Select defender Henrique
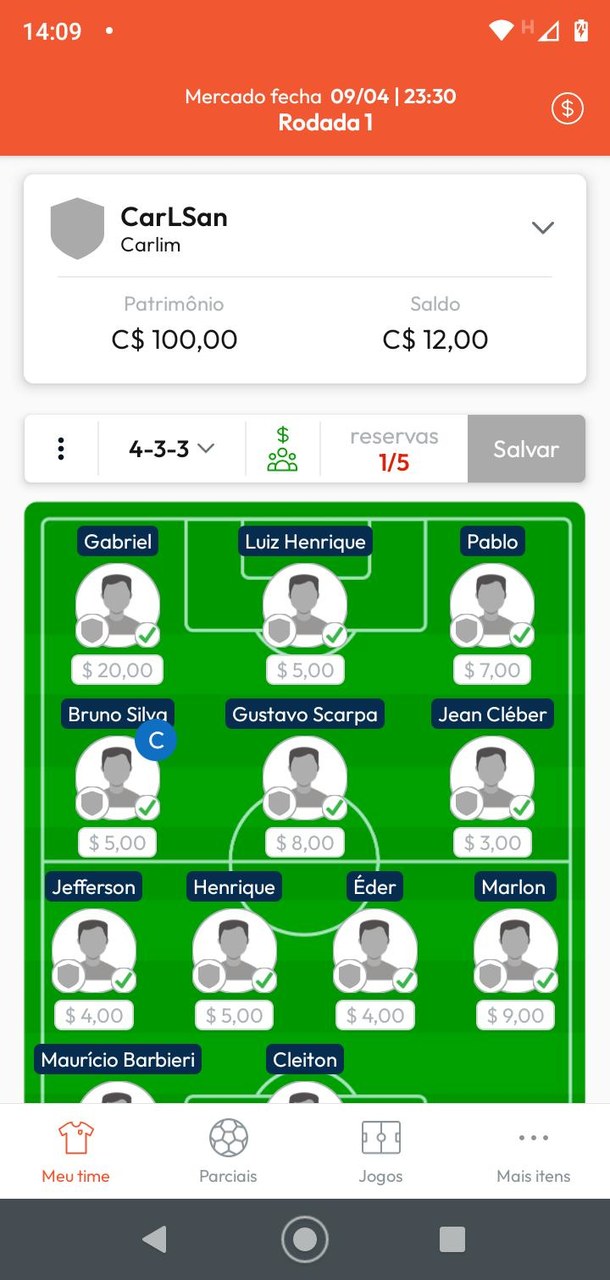Viewport: 610px width, 1280px height. point(234,951)
